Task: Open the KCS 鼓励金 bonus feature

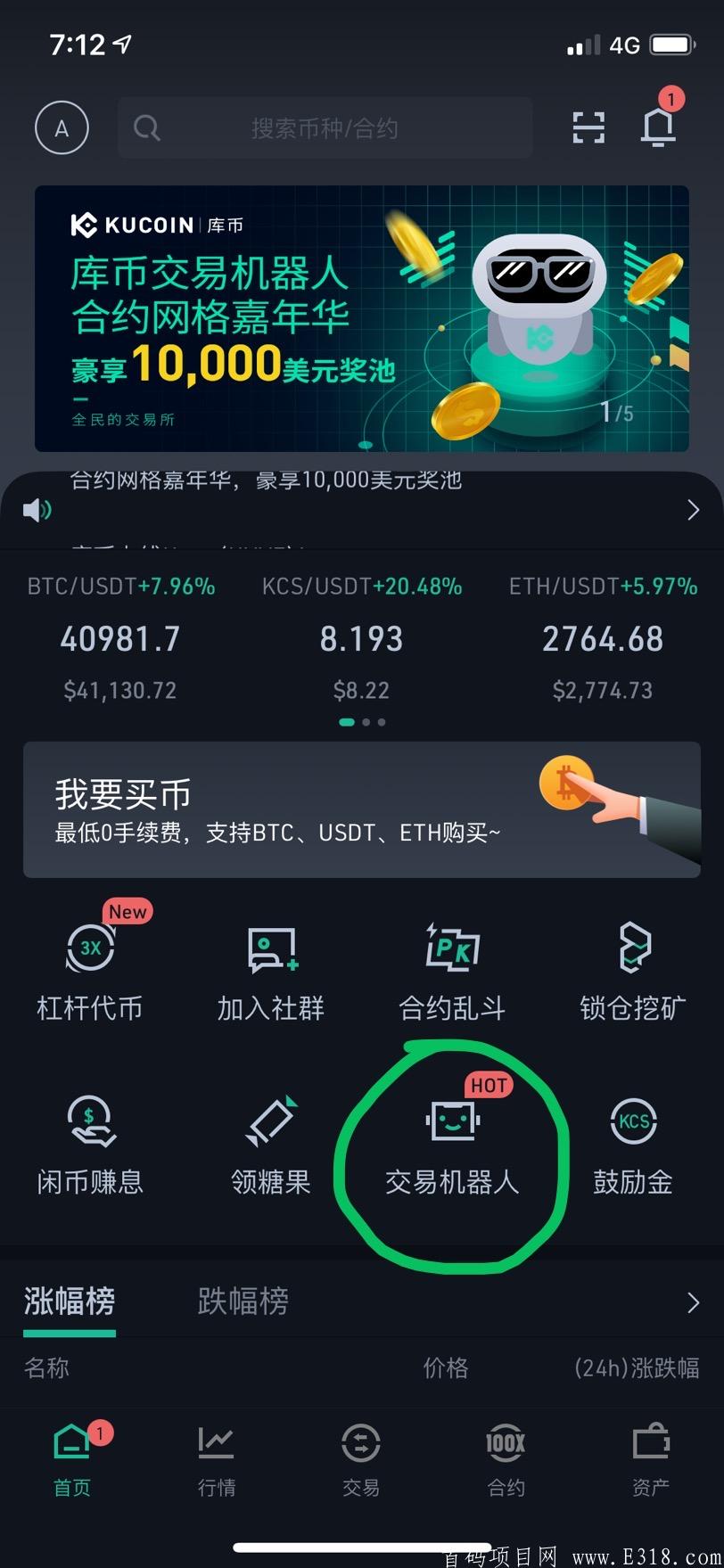Action: 632,1147
